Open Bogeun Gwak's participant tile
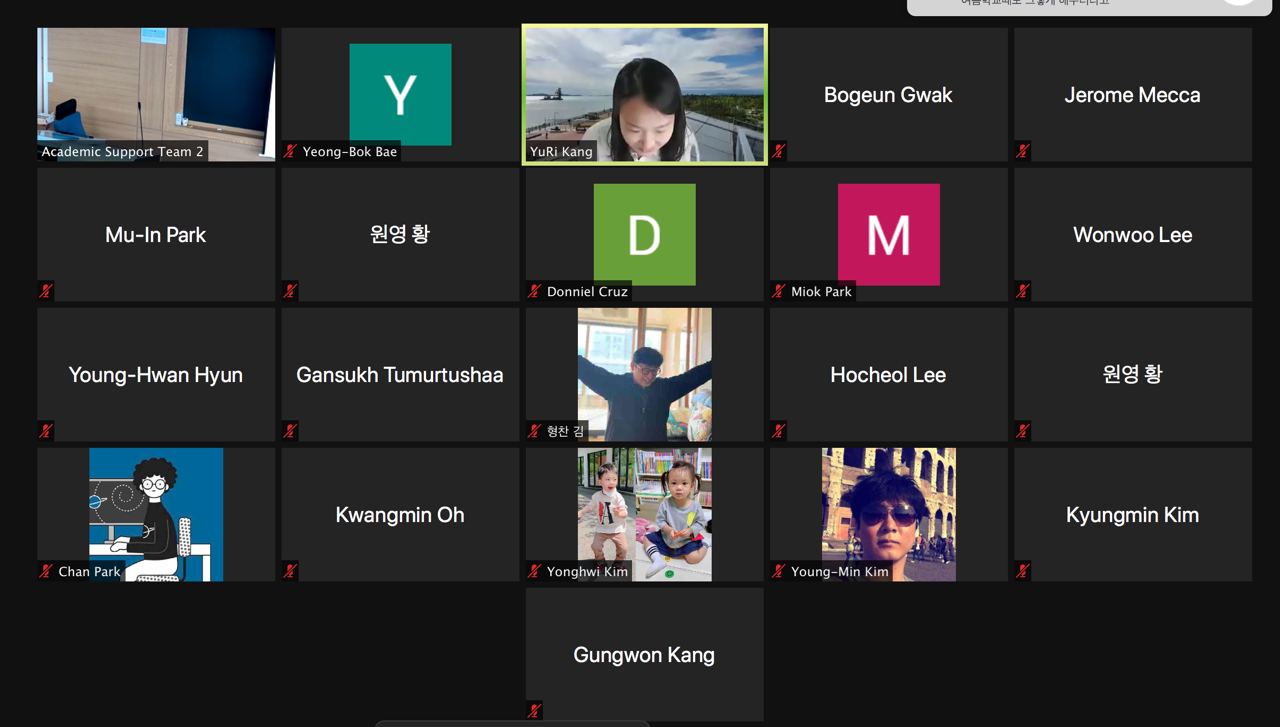The image size is (1280, 727). click(x=888, y=95)
